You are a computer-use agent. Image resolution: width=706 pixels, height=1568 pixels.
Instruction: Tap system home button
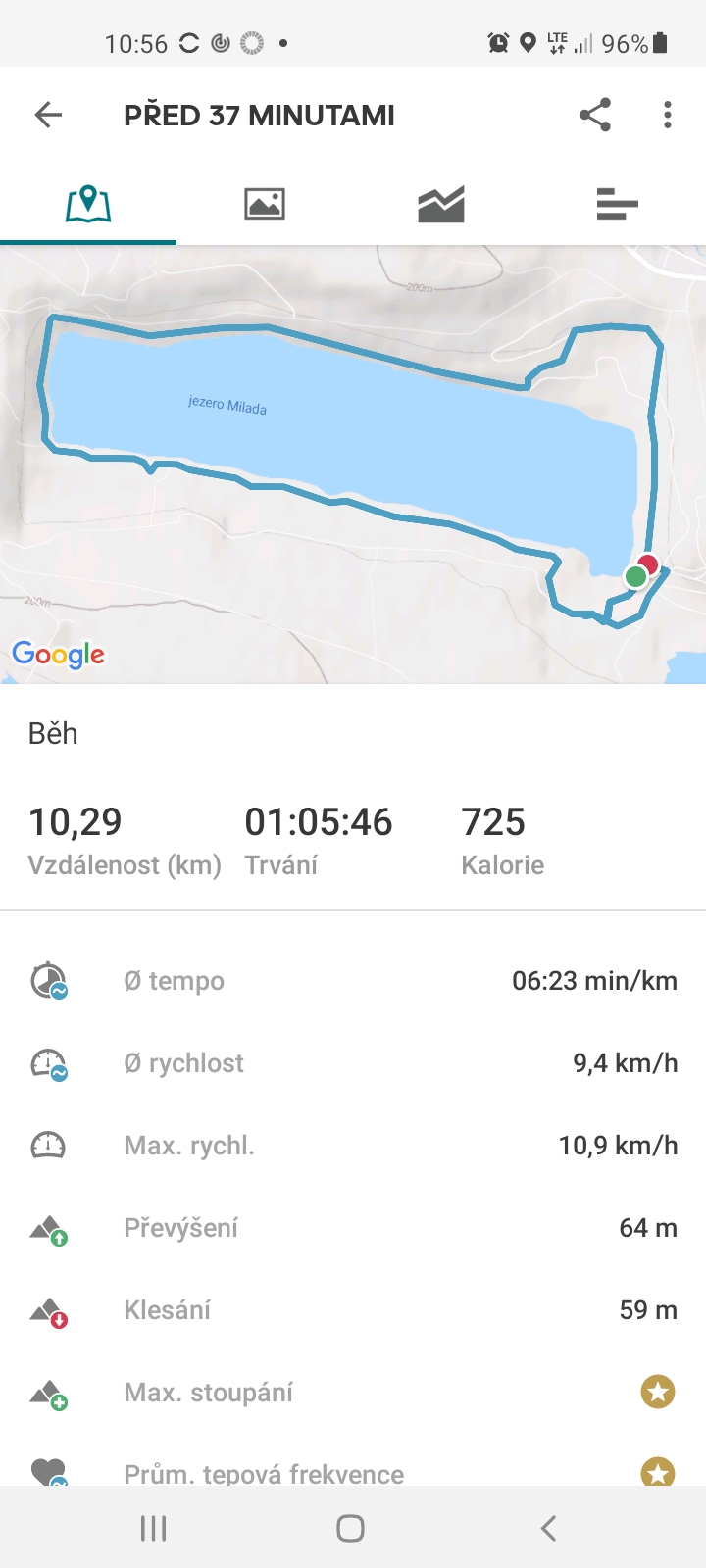350,1528
